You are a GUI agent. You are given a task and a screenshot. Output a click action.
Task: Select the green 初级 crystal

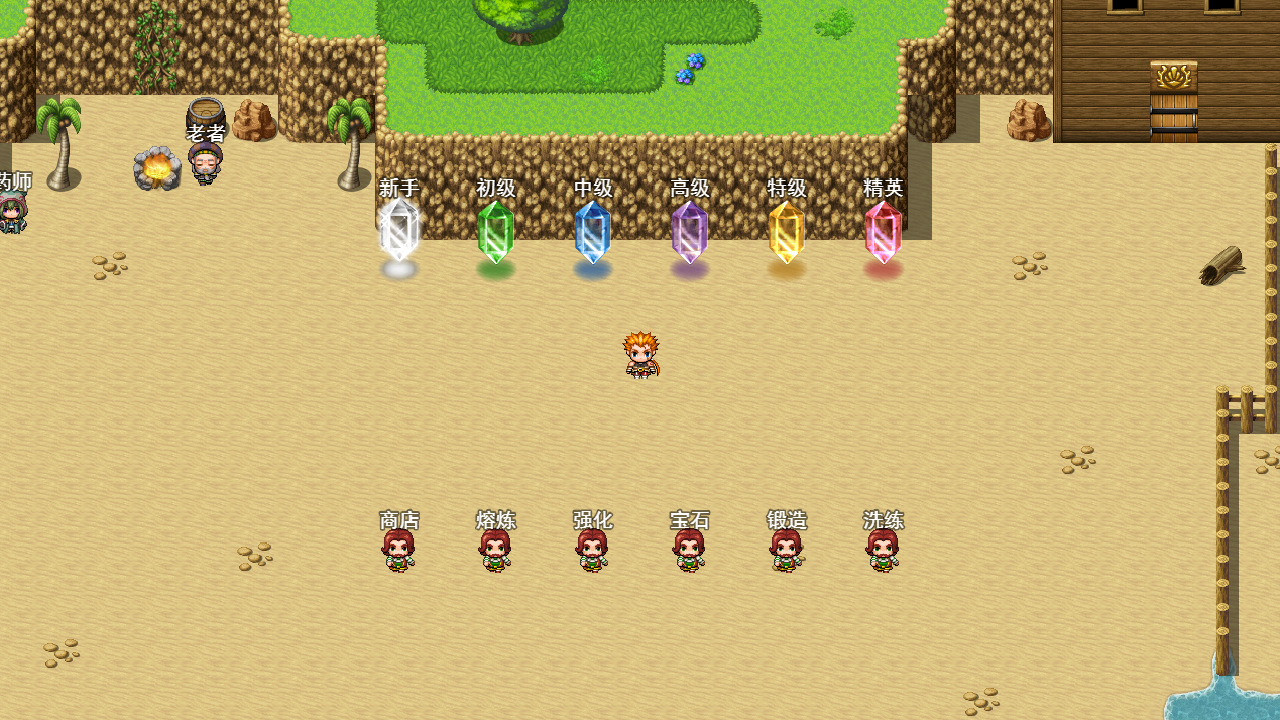point(496,232)
